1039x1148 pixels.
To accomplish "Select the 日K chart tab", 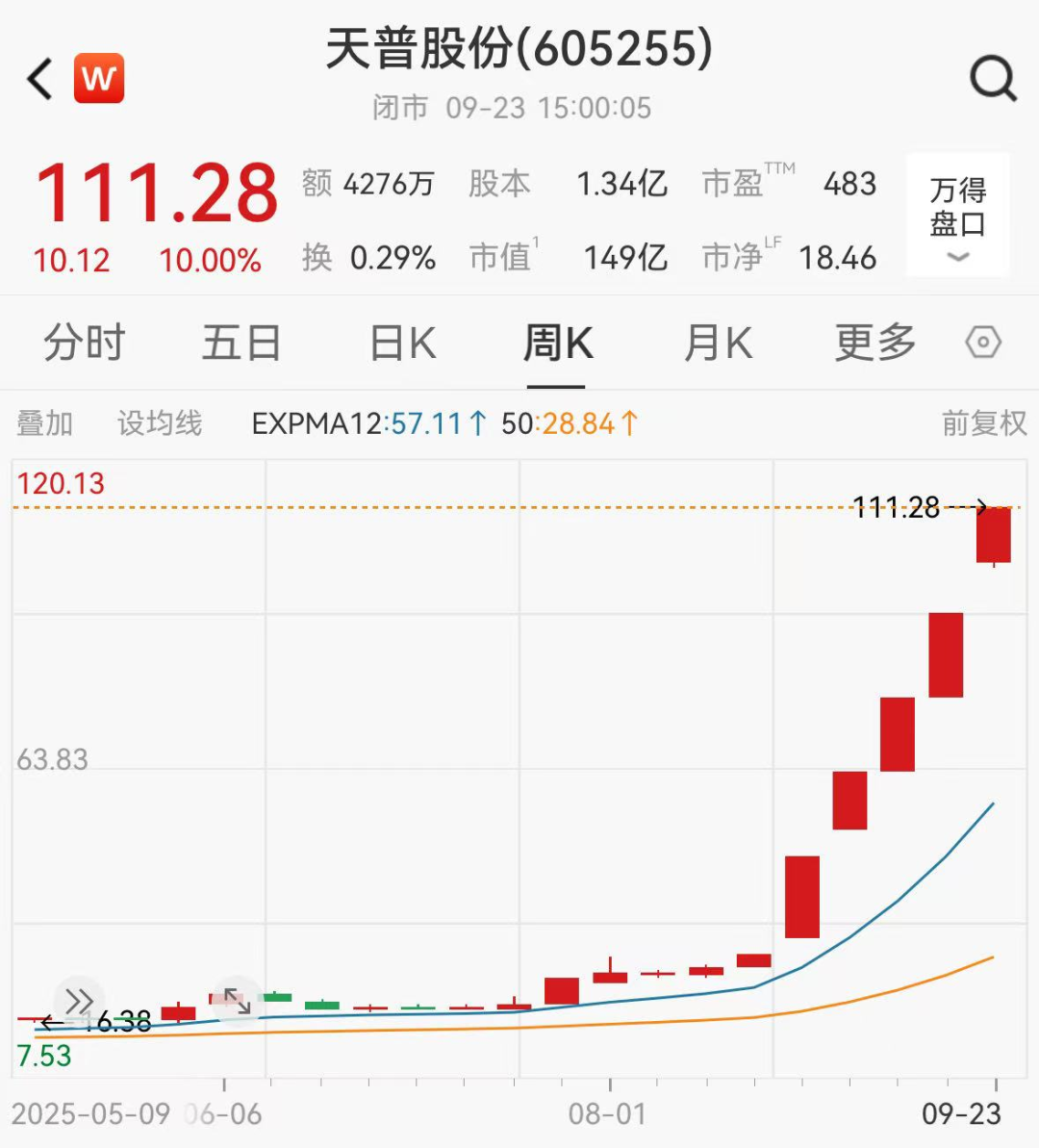I will (x=402, y=343).
